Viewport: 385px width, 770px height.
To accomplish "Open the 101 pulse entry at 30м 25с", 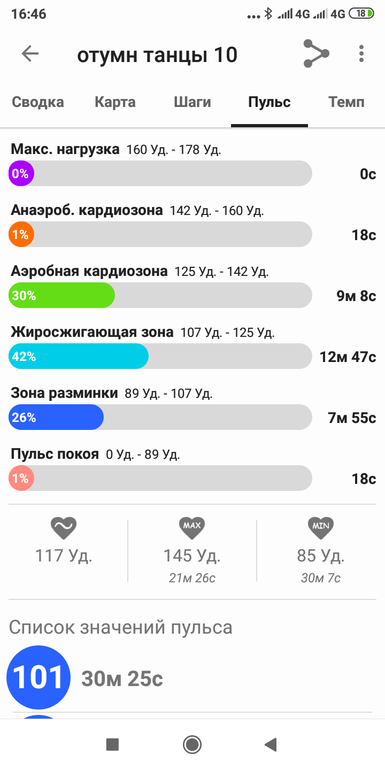I will pyautogui.click(x=192, y=678).
